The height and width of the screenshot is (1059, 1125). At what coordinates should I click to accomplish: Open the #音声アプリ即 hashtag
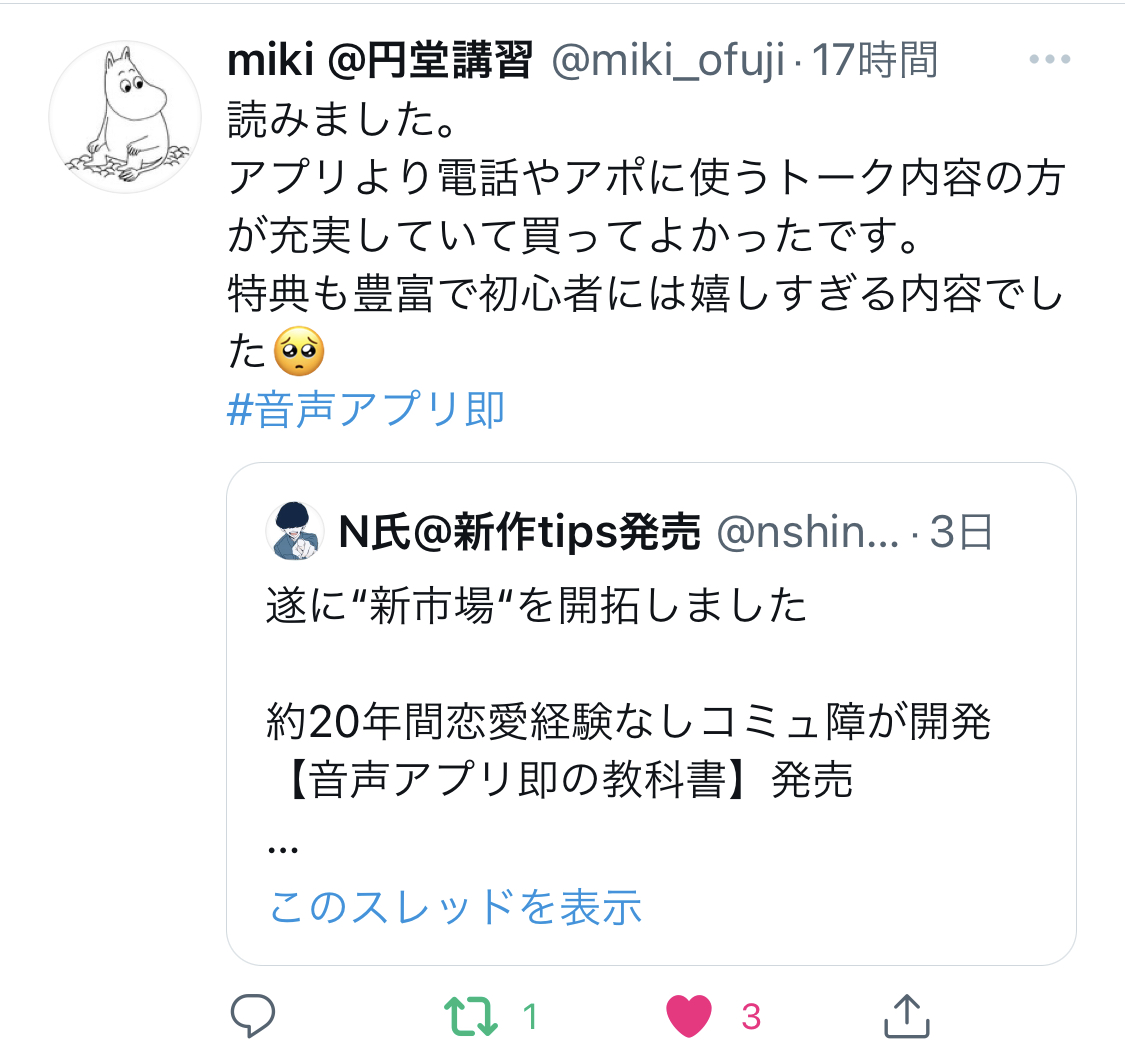pos(366,410)
